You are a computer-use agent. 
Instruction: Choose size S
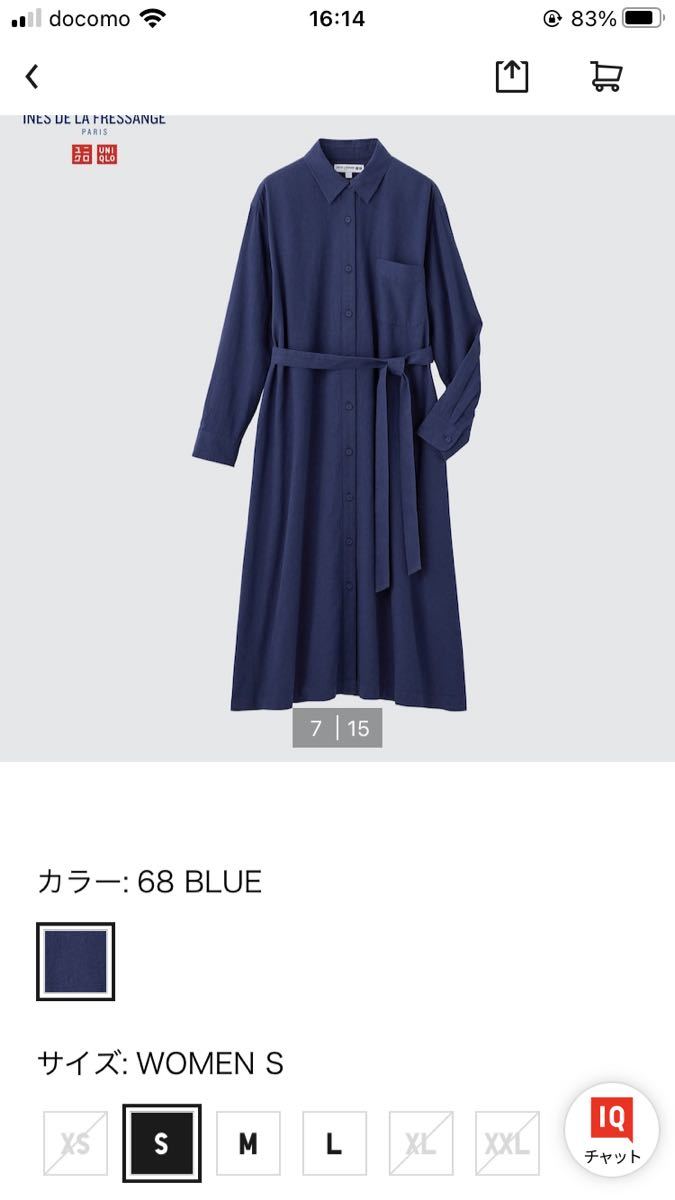click(x=162, y=1143)
